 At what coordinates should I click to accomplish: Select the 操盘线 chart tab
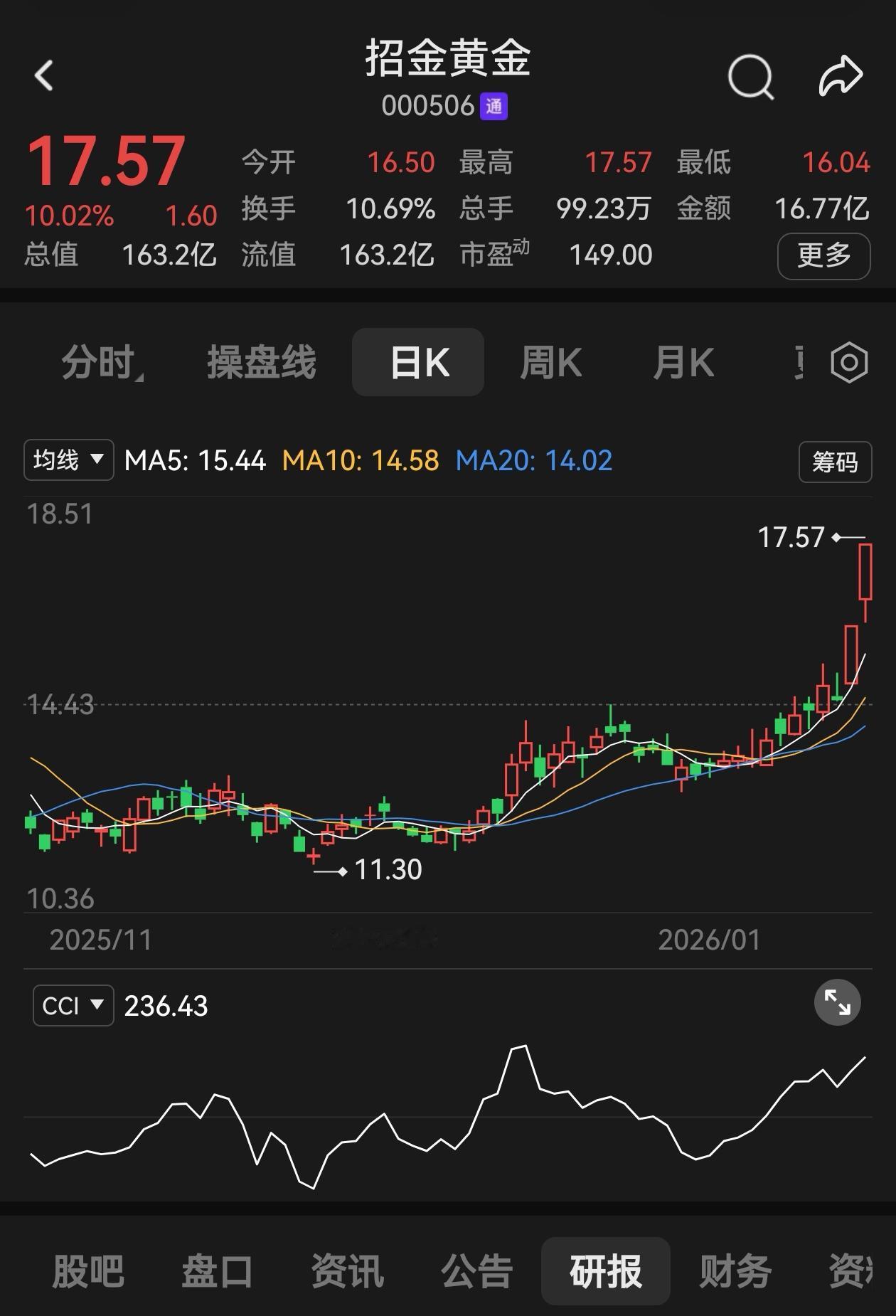261,362
